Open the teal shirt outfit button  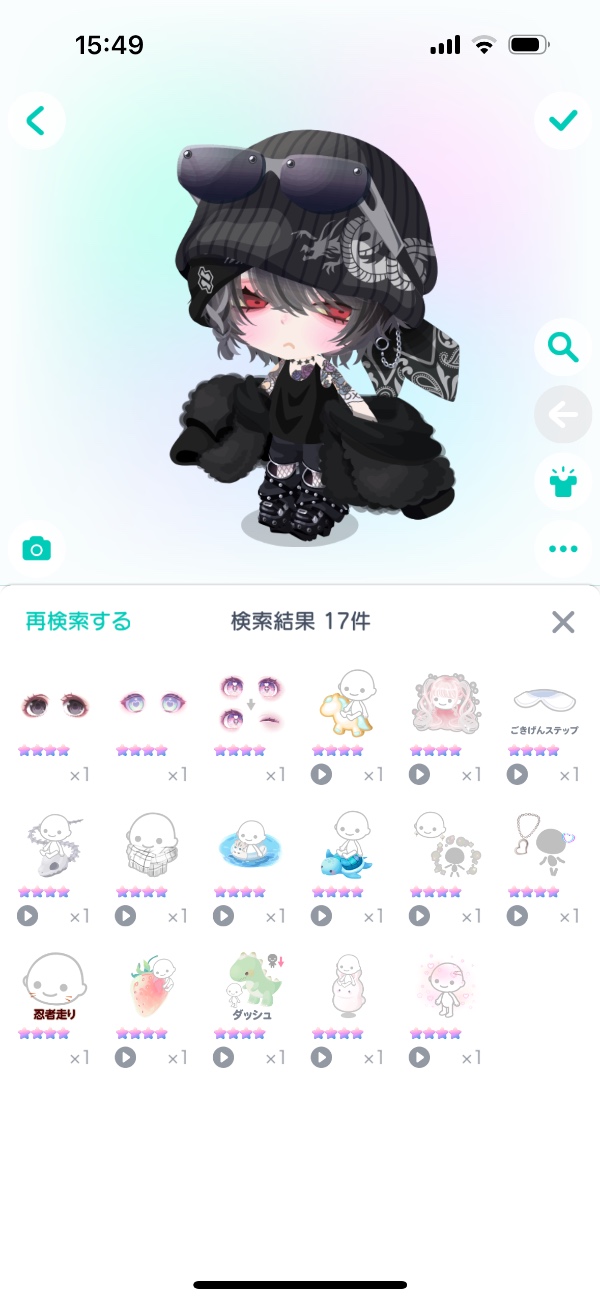click(x=563, y=482)
